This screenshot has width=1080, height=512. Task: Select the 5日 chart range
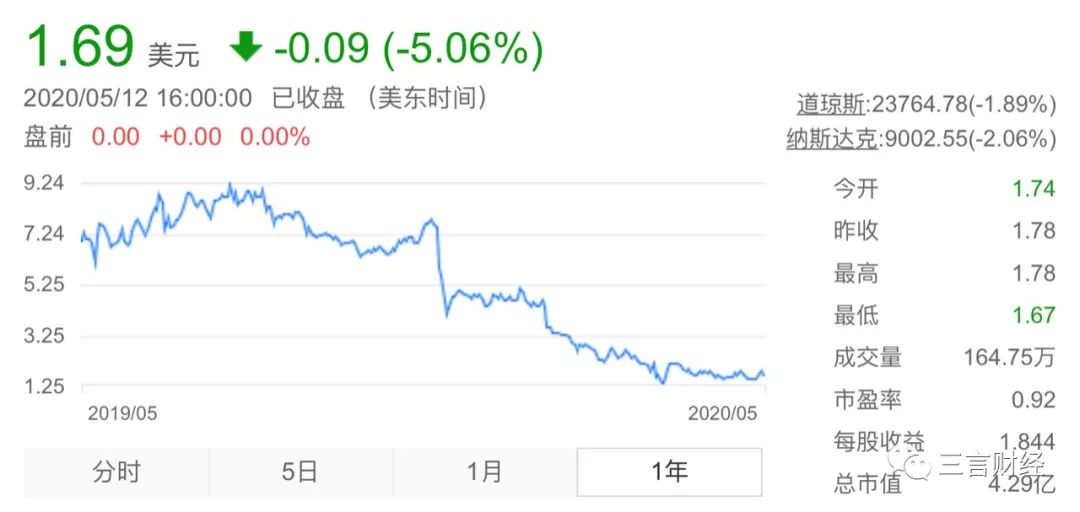(300, 470)
